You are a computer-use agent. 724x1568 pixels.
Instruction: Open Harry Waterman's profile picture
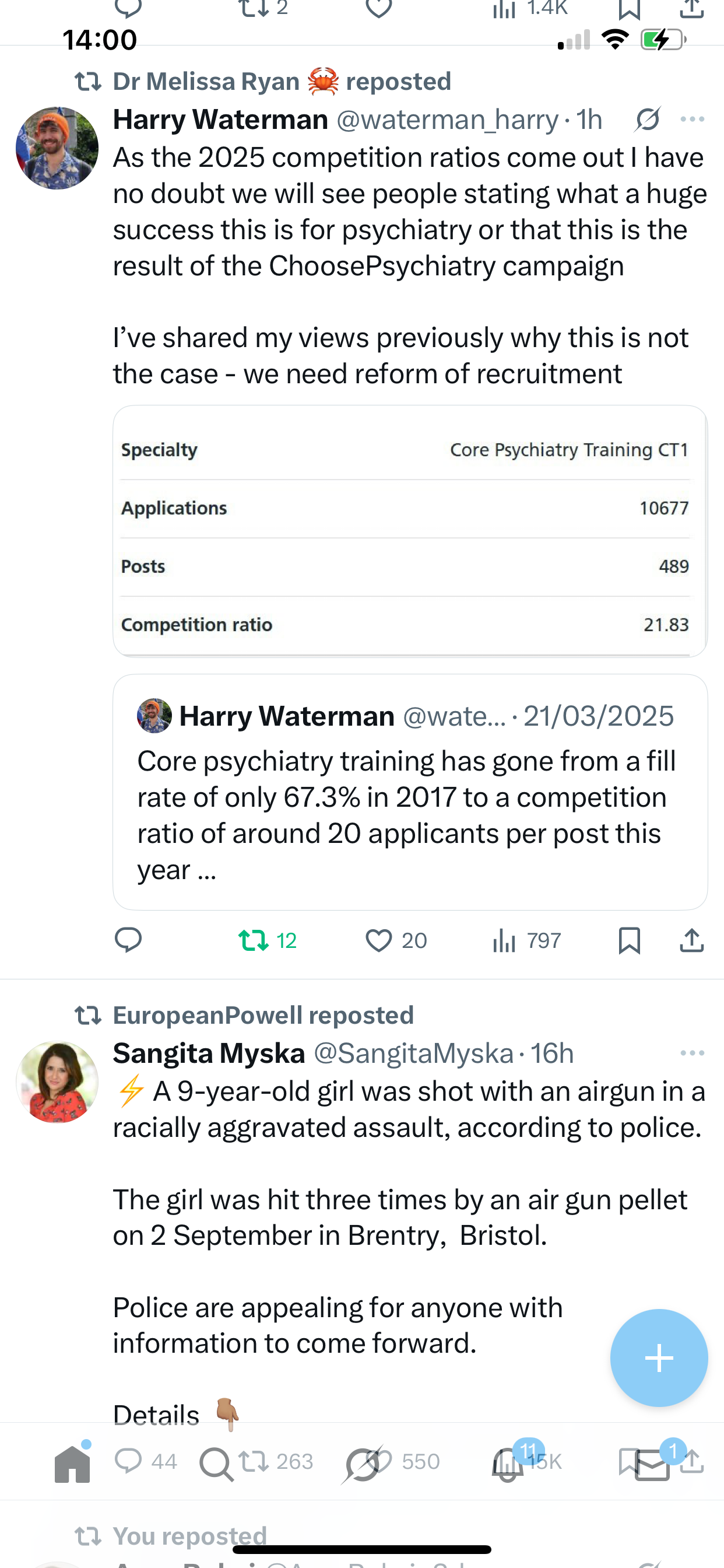(x=57, y=148)
